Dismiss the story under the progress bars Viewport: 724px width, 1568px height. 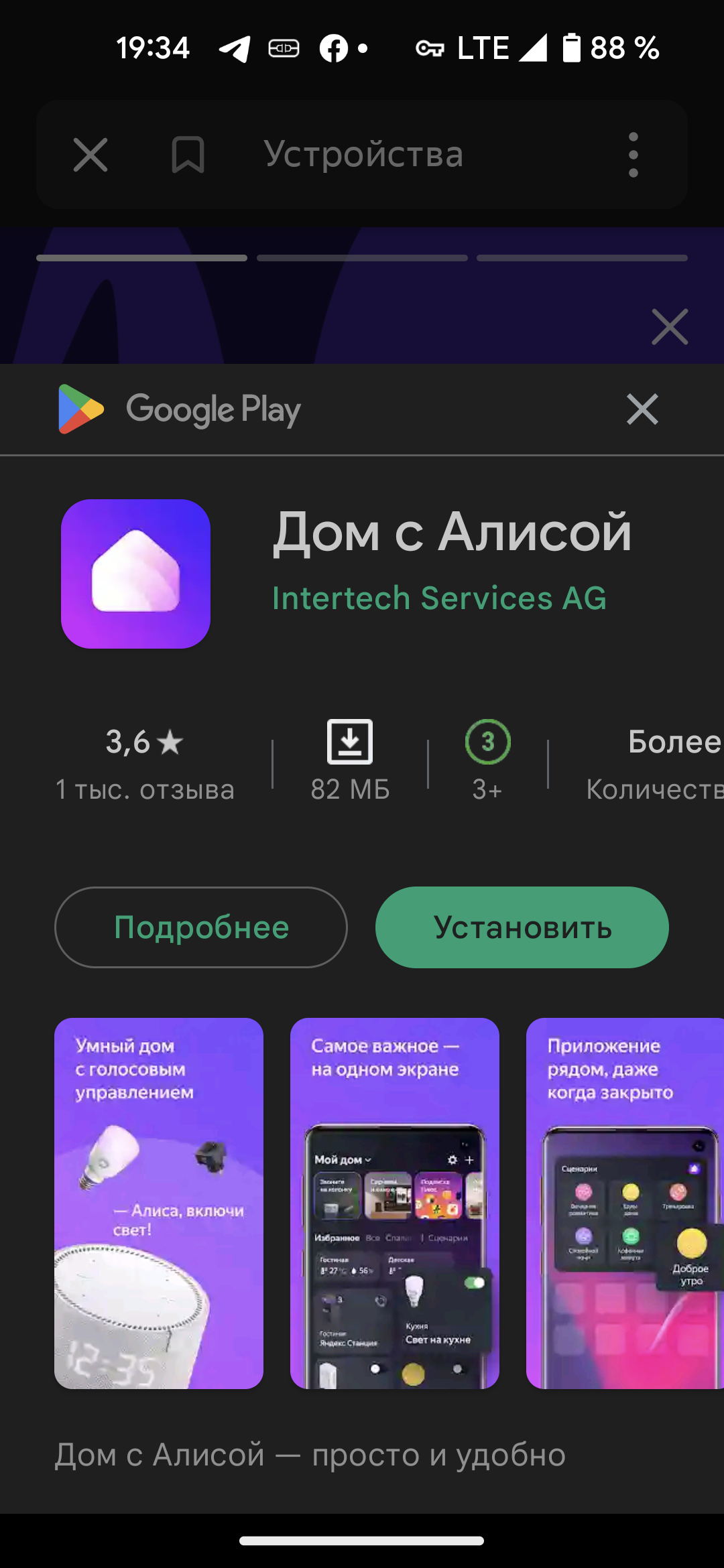[x=670, y=327]
